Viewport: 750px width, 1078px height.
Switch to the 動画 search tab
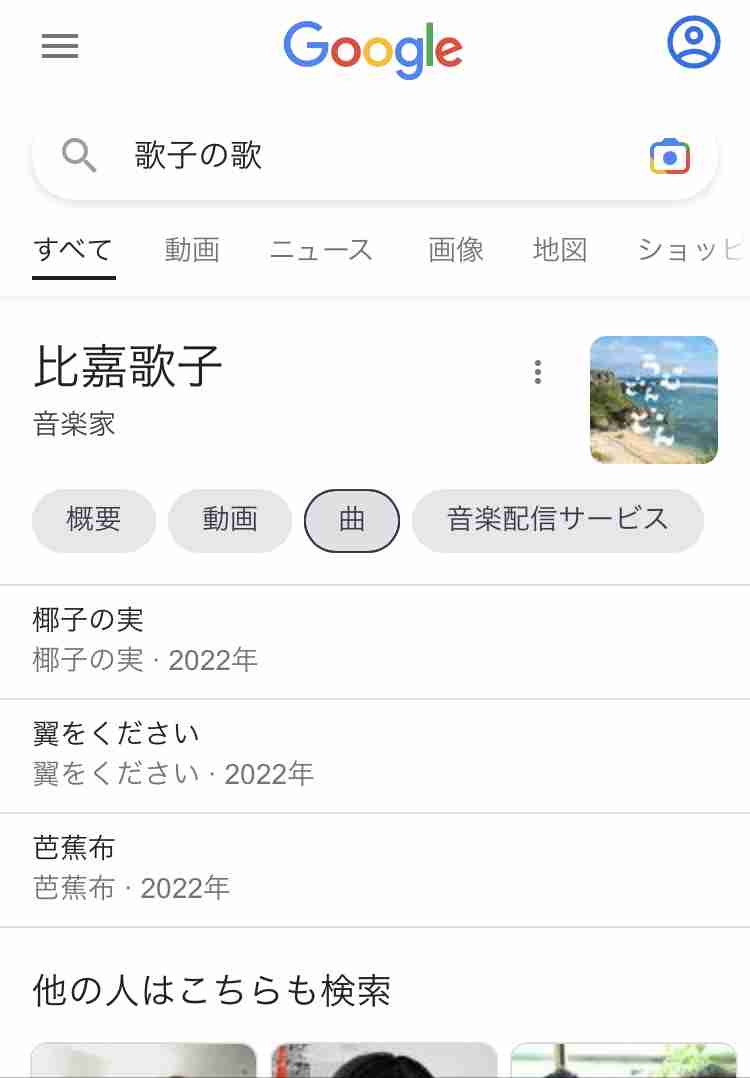pyautogui.click(x=192, y=251)
